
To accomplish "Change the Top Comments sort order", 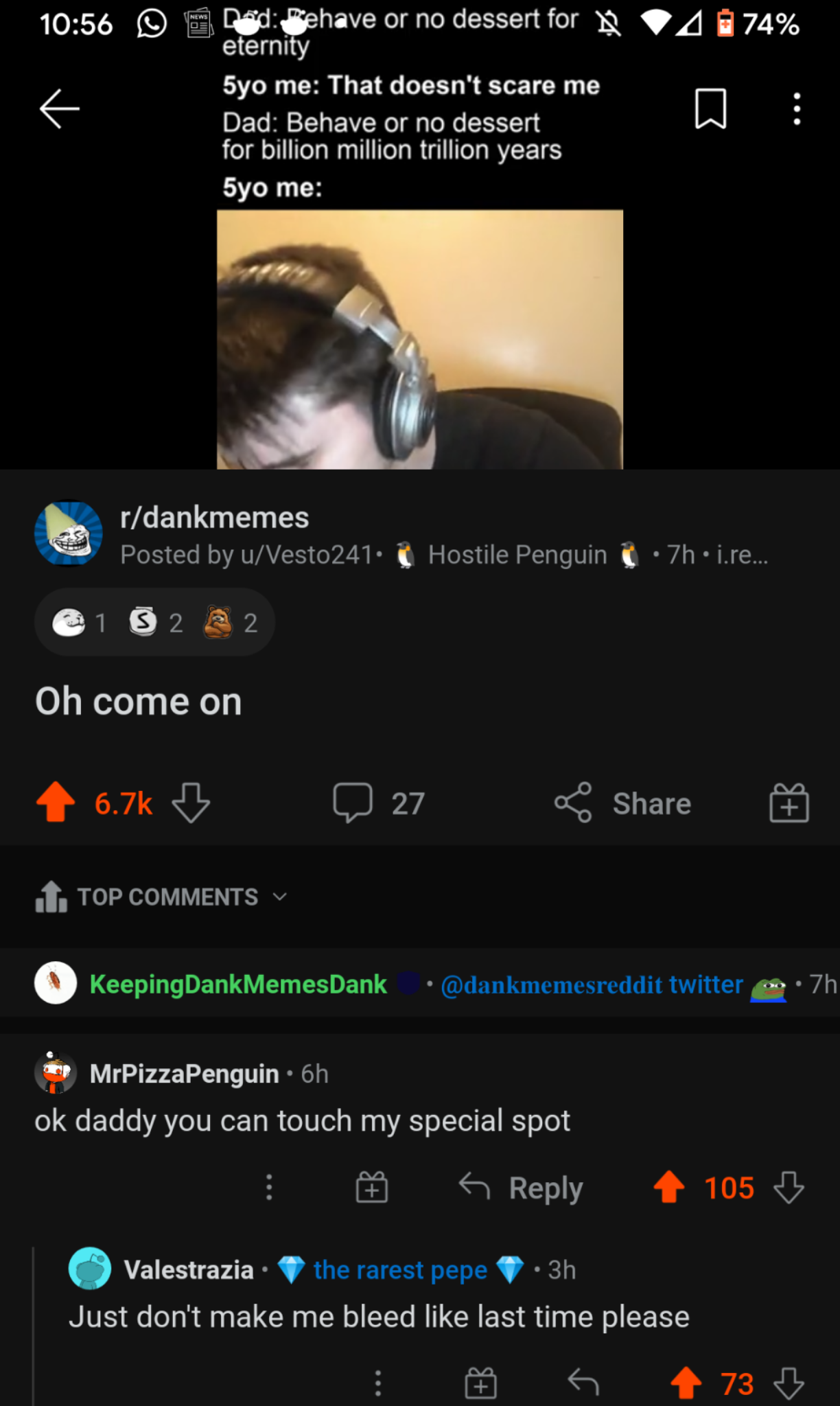I will 168,897.
